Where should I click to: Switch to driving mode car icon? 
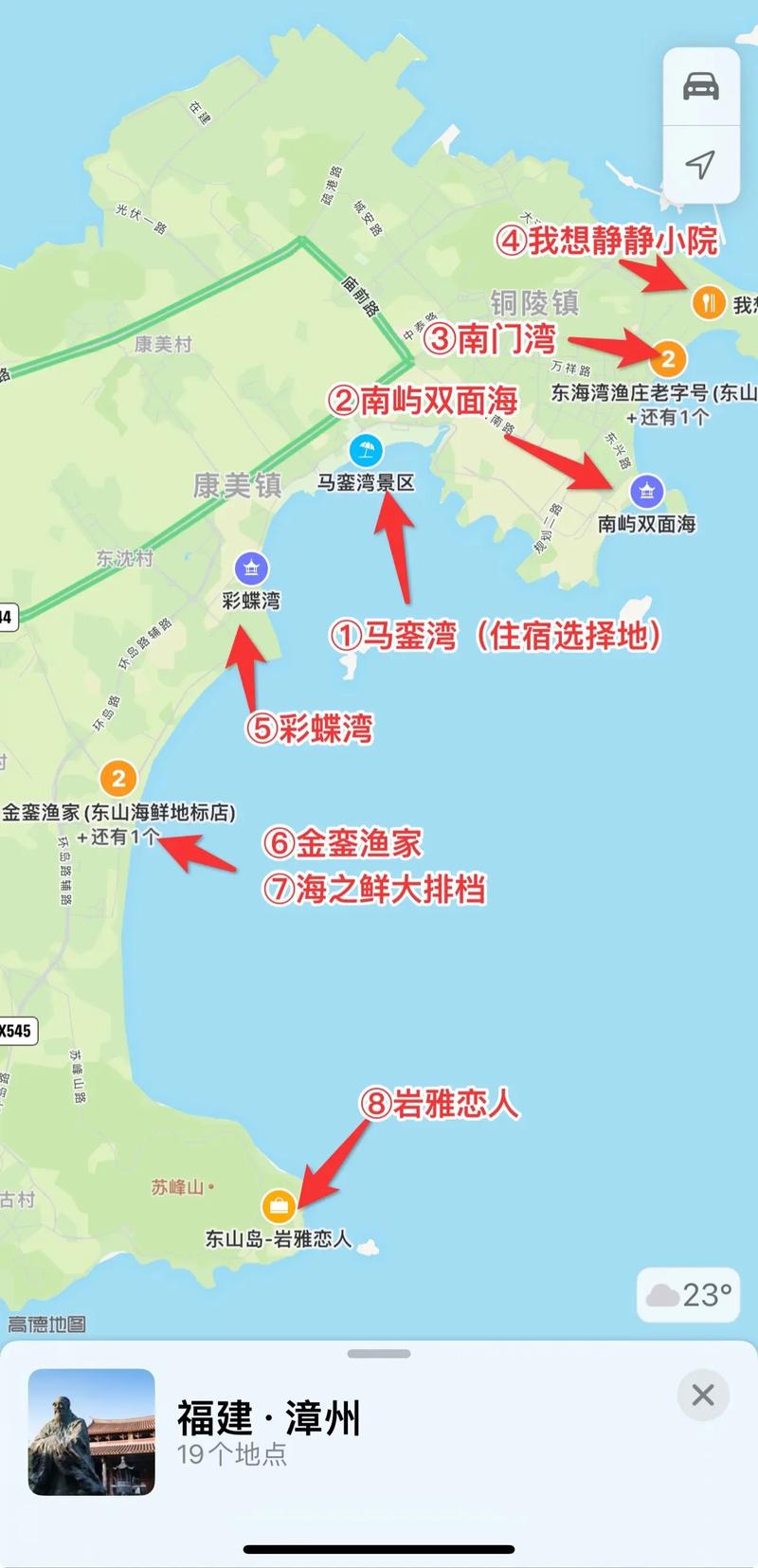[x=701, y=86]
